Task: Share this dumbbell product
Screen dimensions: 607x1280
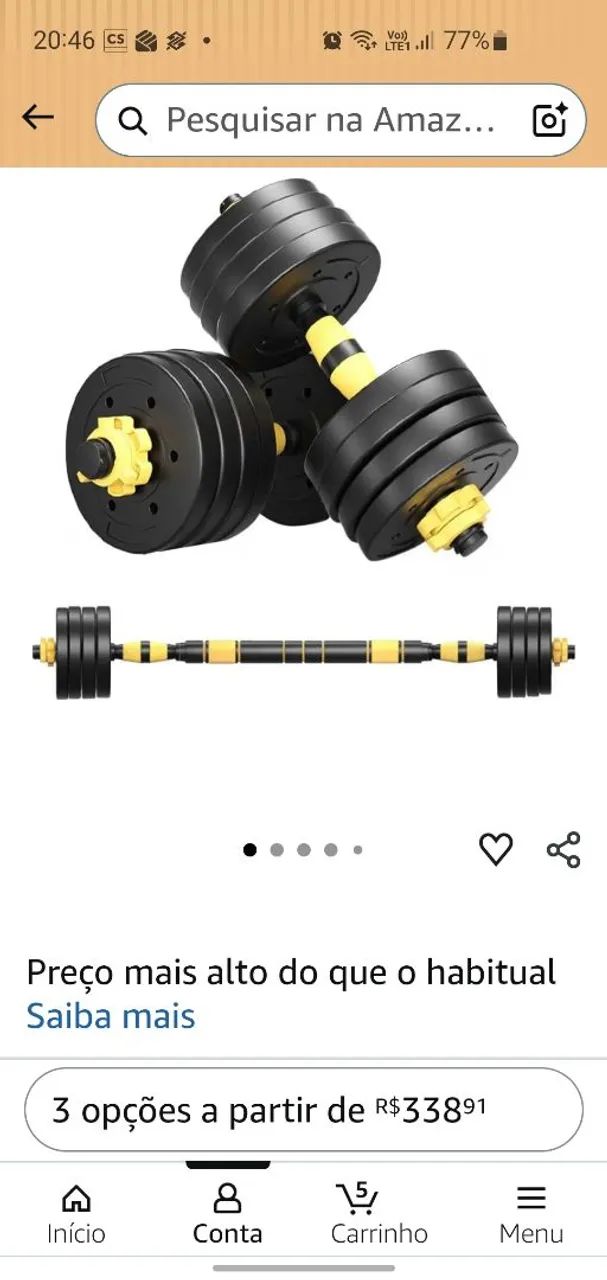Action: 563,850
